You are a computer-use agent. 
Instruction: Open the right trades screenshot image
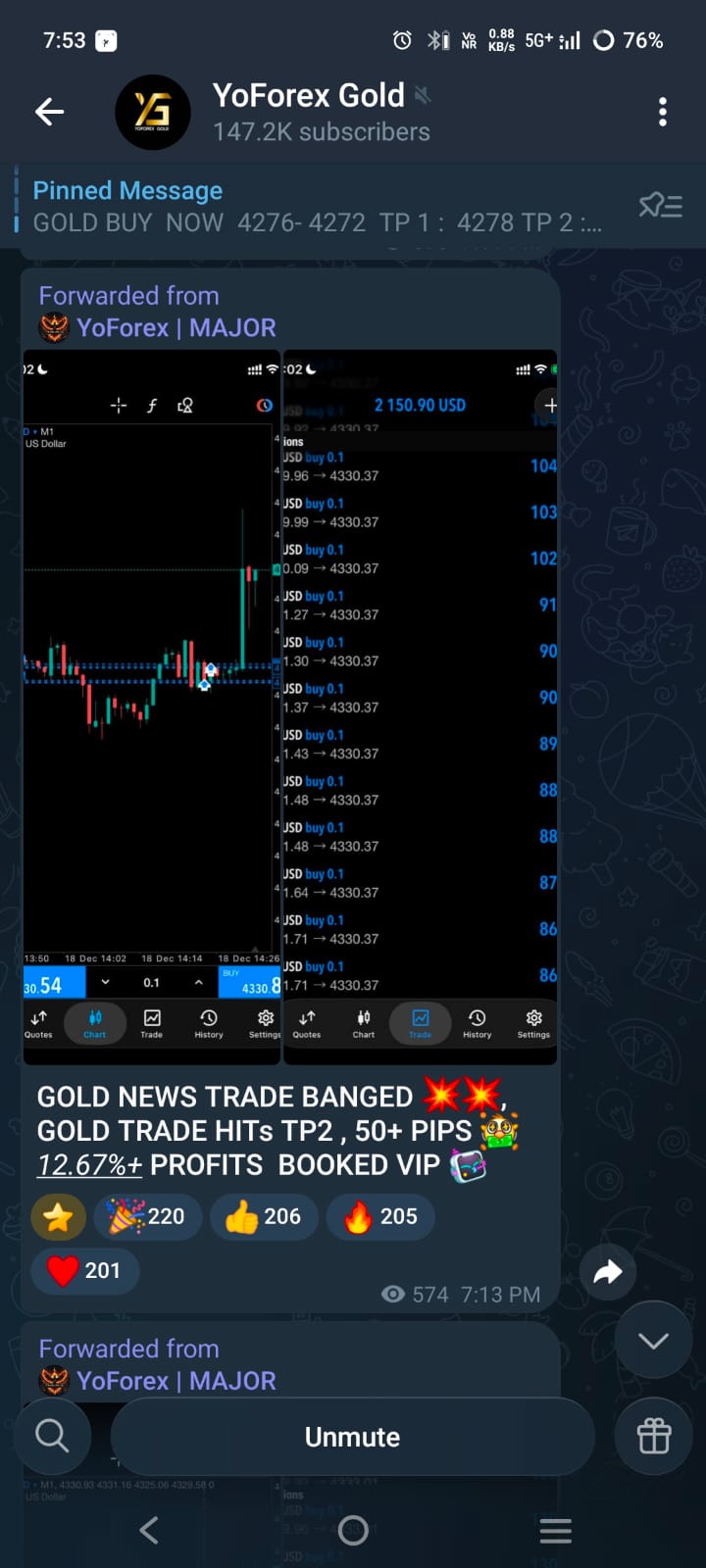(x=420, y=706)
